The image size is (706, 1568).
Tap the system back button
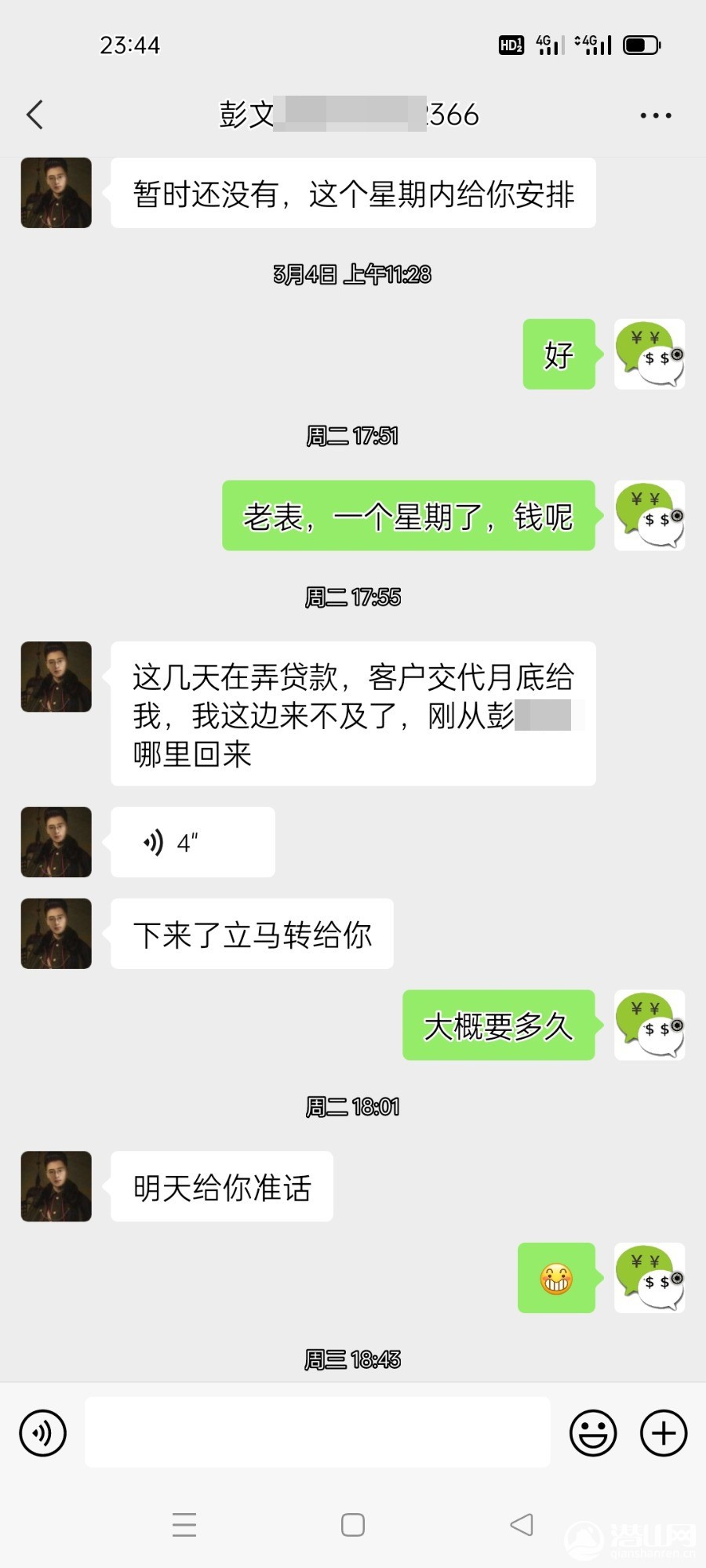pos(522,1524)
